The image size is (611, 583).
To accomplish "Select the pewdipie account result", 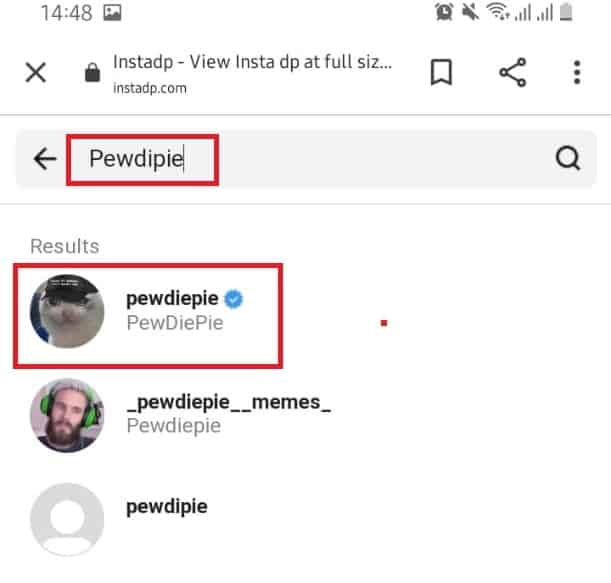I will [167, 507].
